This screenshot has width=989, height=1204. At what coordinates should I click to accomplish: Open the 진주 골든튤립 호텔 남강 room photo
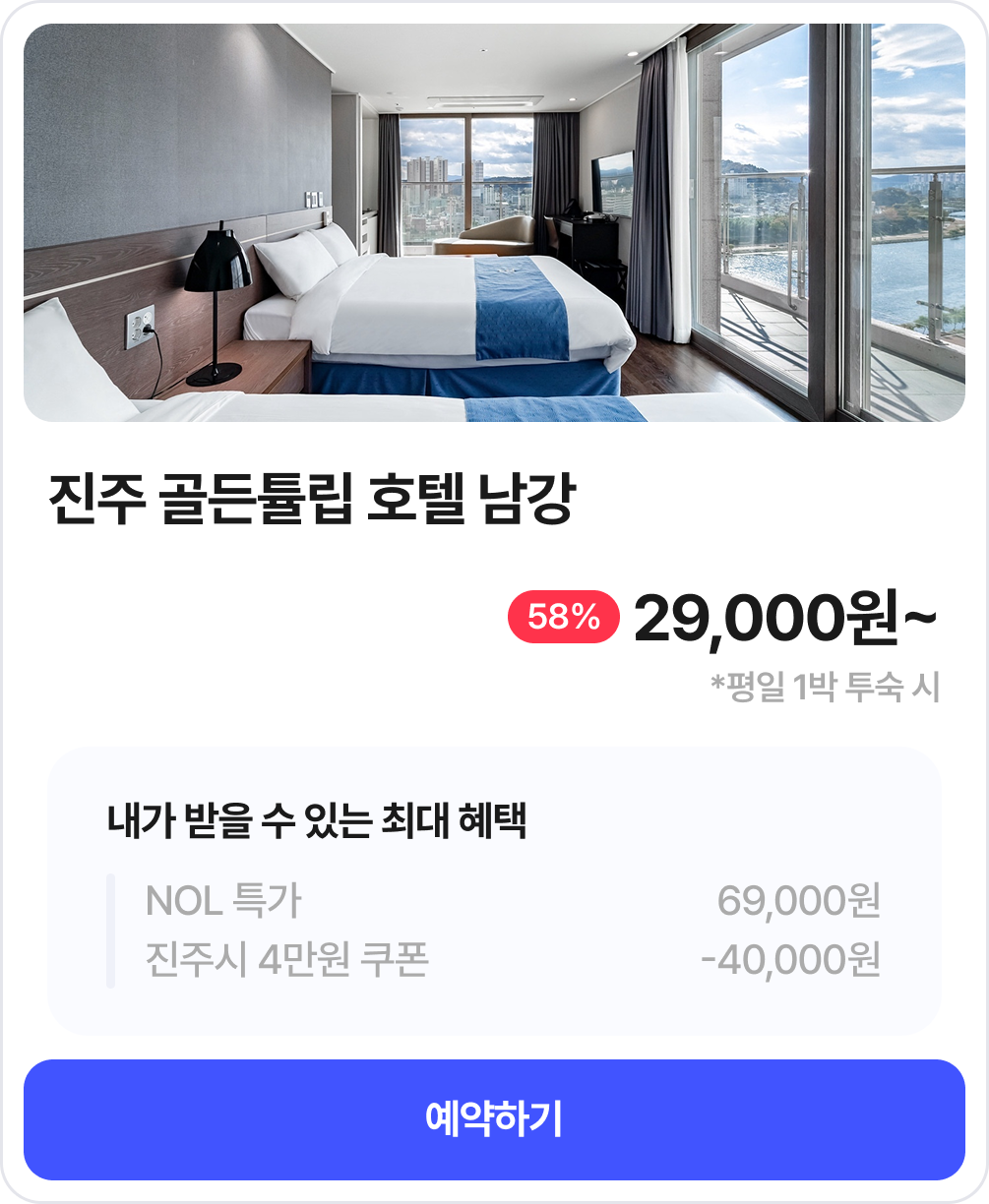494,223
